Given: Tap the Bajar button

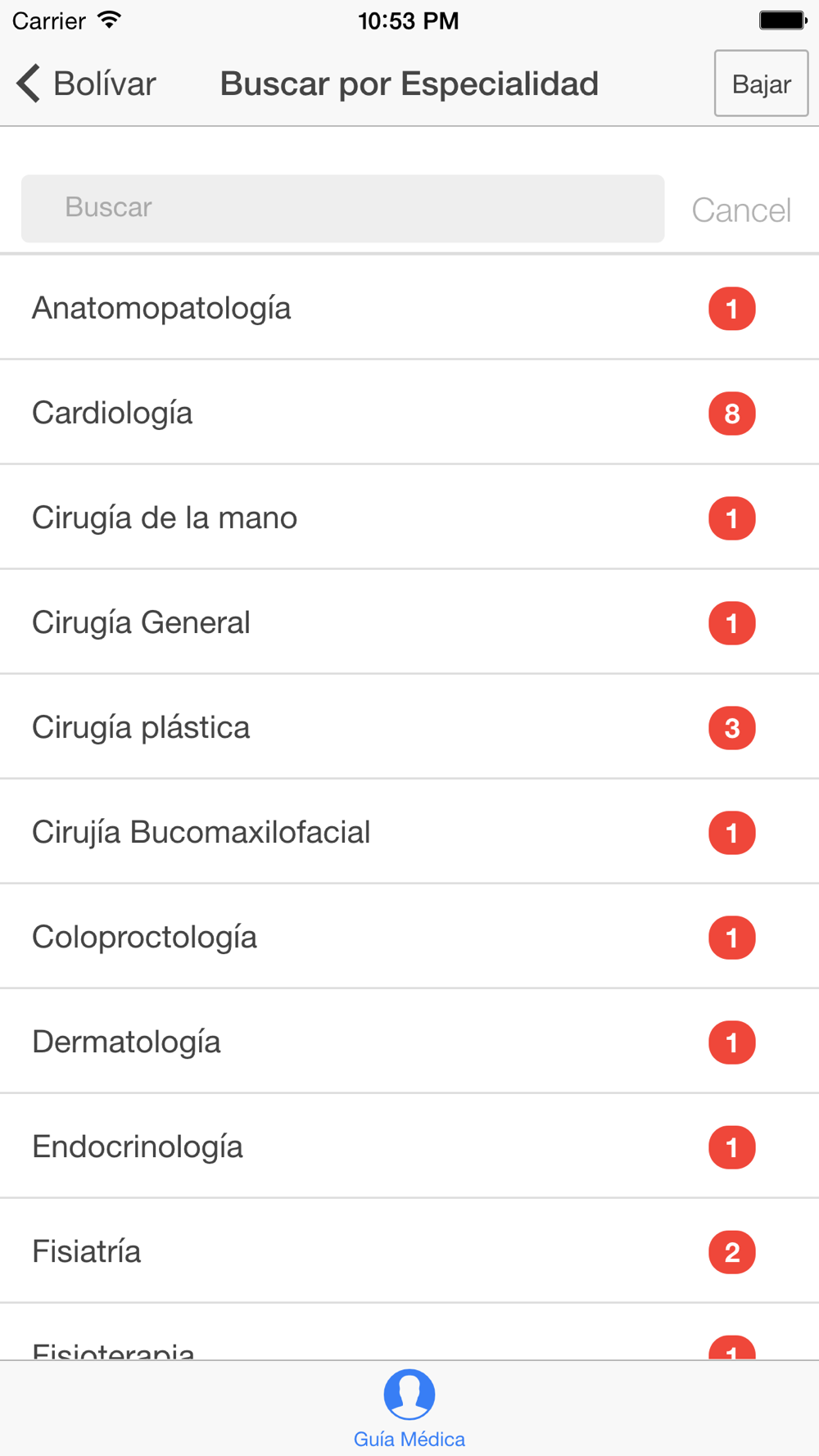Looking at the screenshot, I should [761, 84].
